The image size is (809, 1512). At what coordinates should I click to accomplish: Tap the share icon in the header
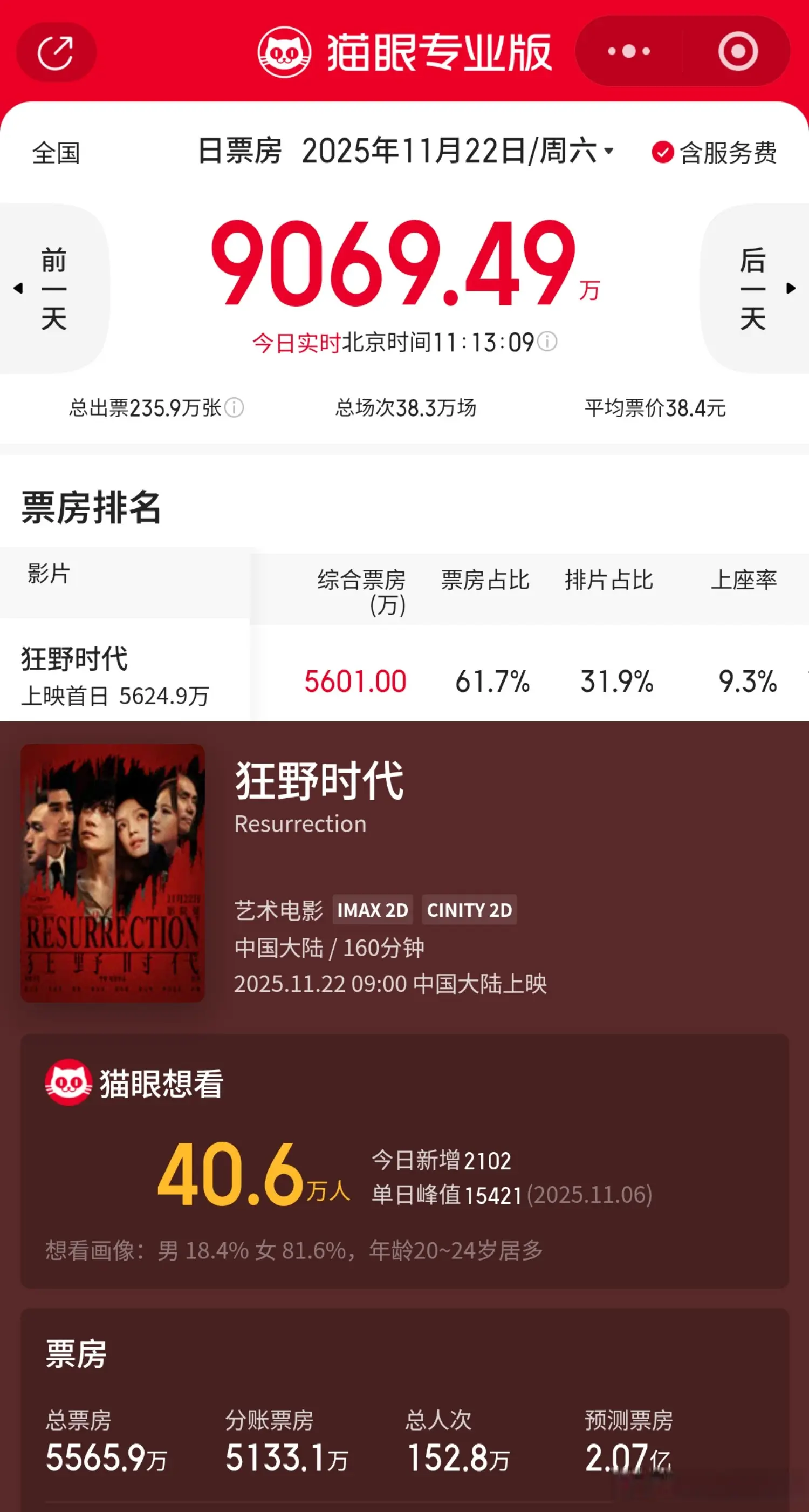tap(56, 52)
